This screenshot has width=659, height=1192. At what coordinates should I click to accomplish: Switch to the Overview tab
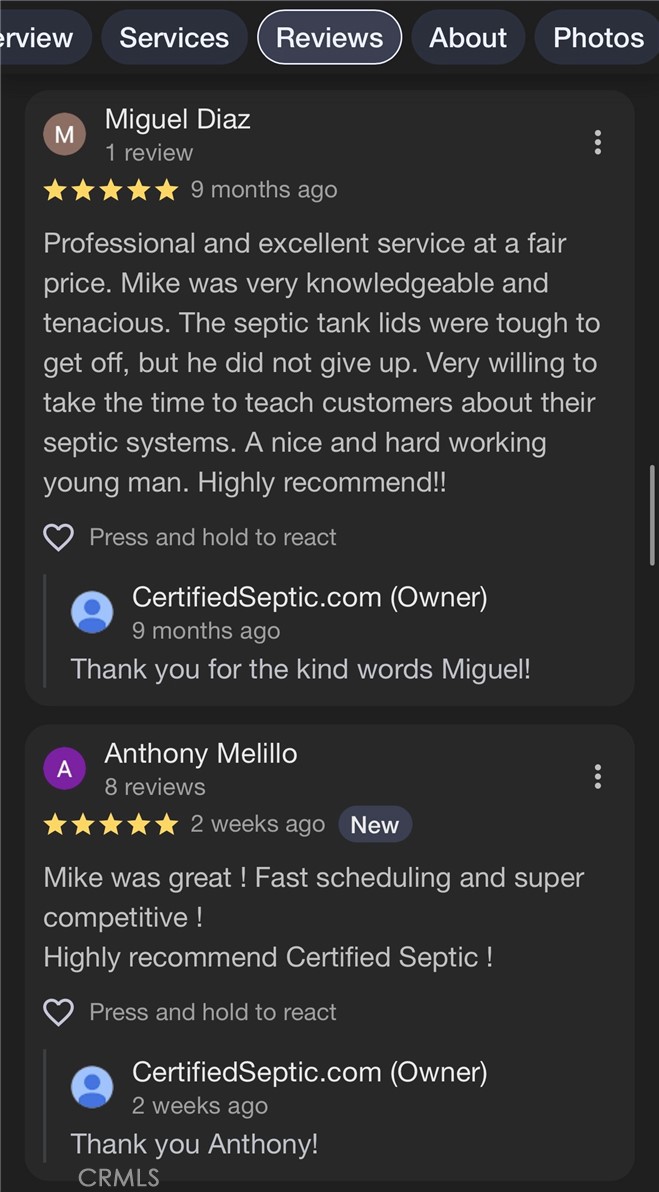[x=40, y=38]
